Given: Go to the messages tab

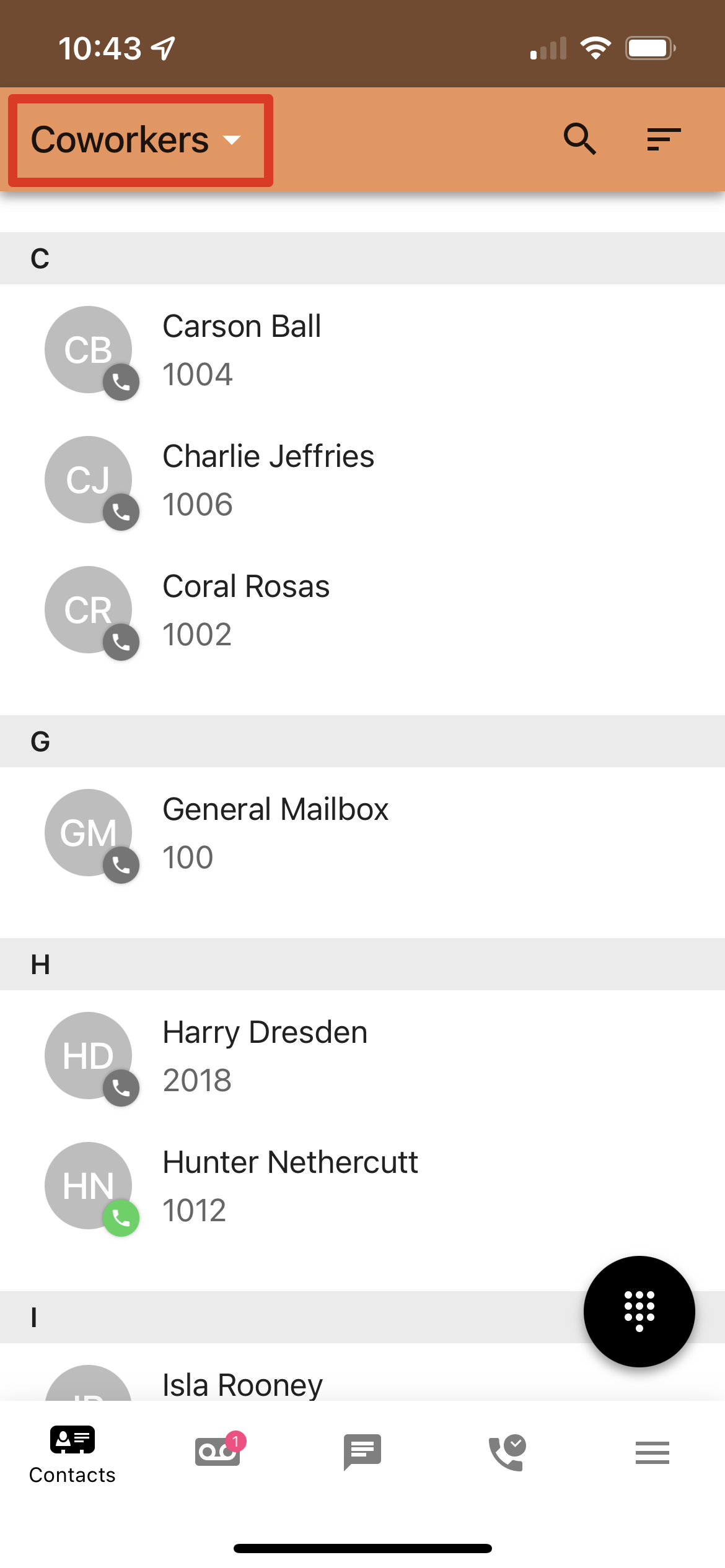Looking at the screenshot, I should click(362, 1452).
